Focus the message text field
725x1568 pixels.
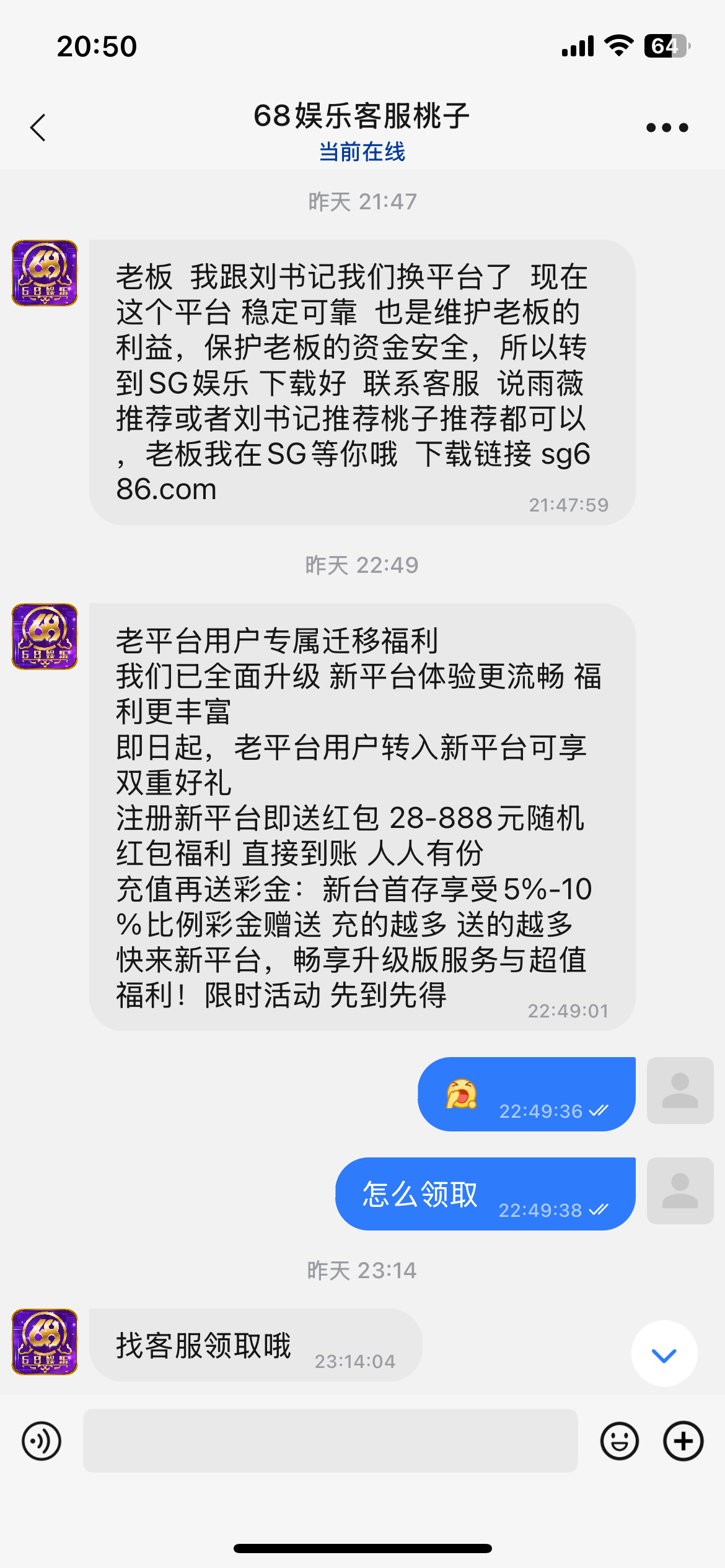(x=330, y=1440)
